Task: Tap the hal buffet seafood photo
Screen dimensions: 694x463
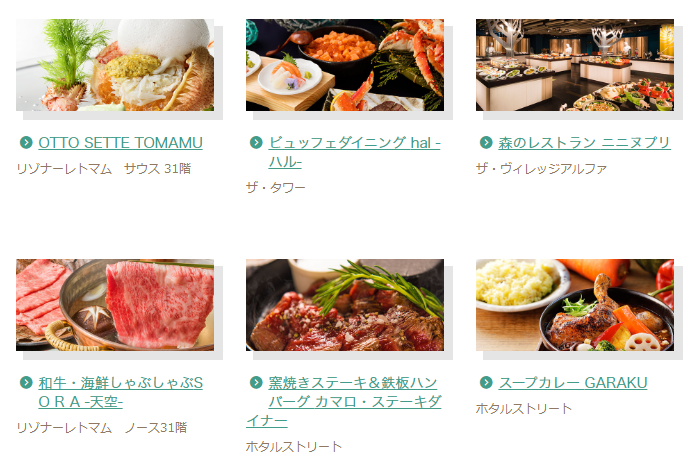Action: [x=345, y=64]
